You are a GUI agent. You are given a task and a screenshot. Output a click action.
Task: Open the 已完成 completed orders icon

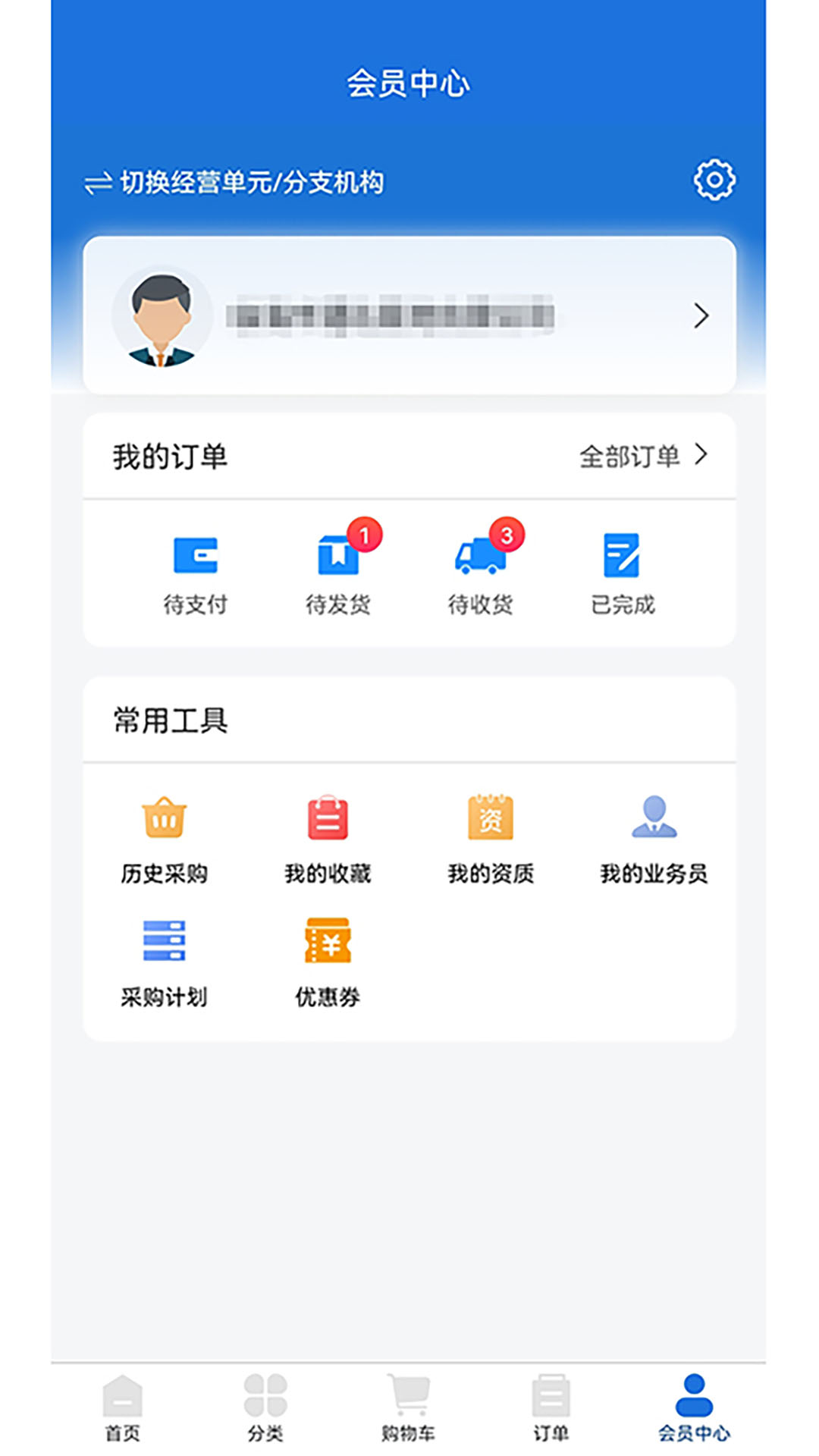(623, 557)
